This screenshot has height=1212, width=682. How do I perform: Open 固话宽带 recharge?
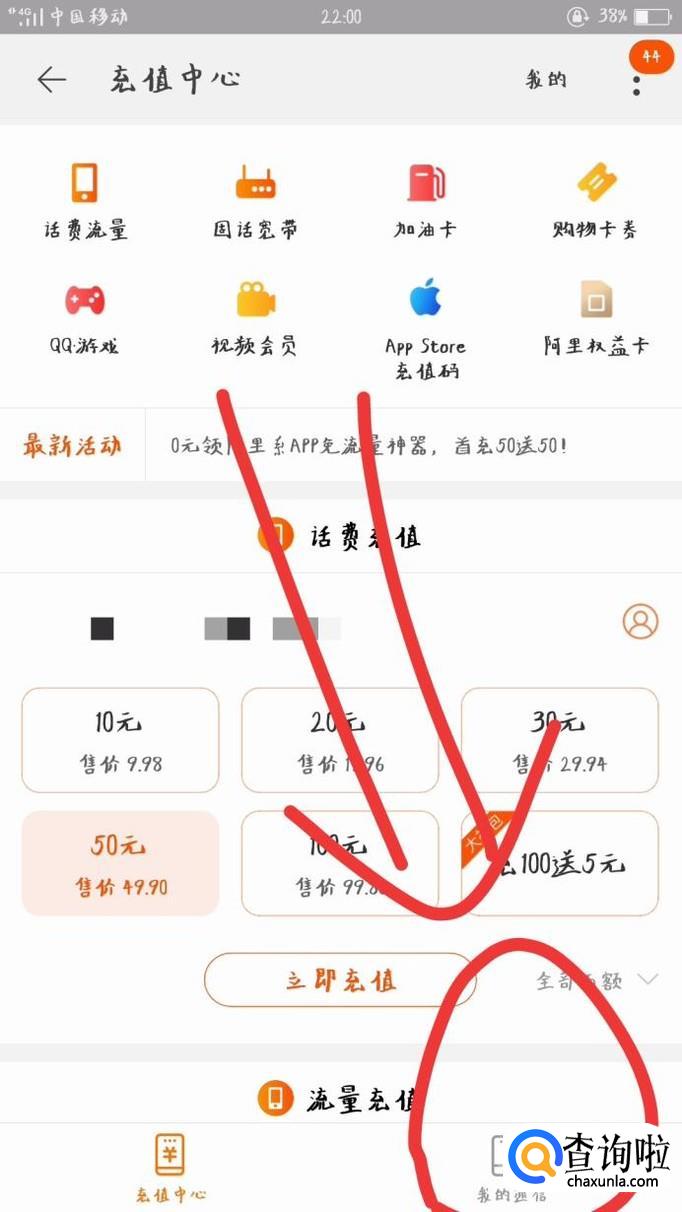[255, 201]
